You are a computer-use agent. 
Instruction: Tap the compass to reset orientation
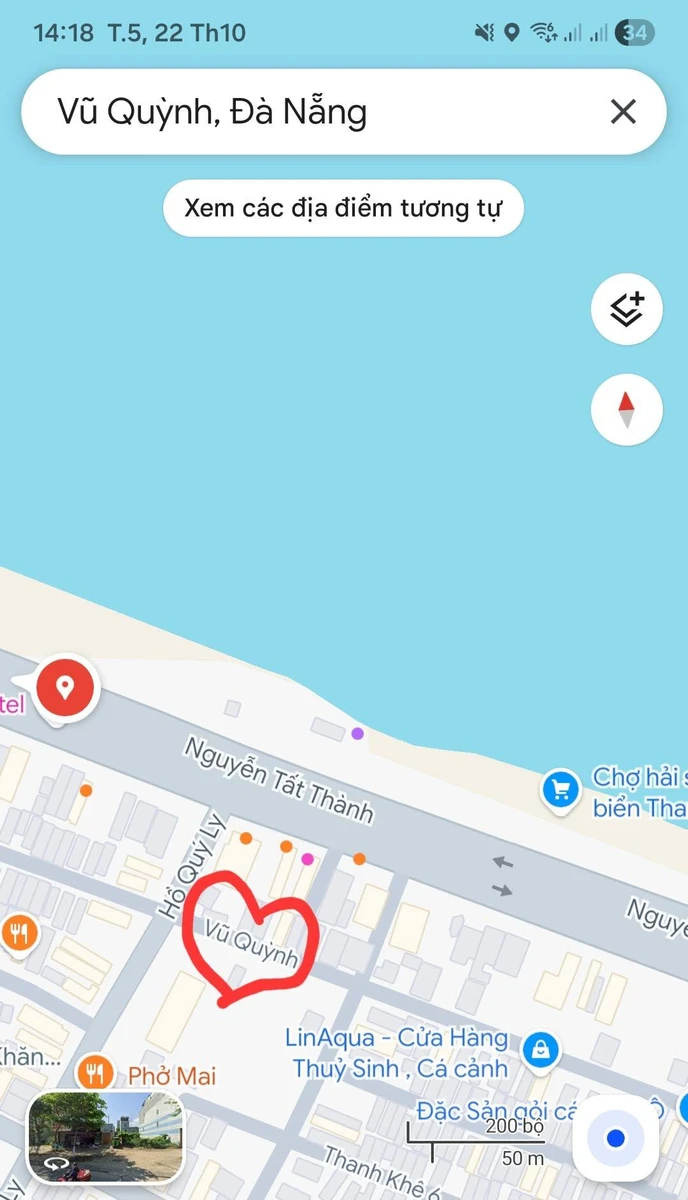click(x=627, y=409)
